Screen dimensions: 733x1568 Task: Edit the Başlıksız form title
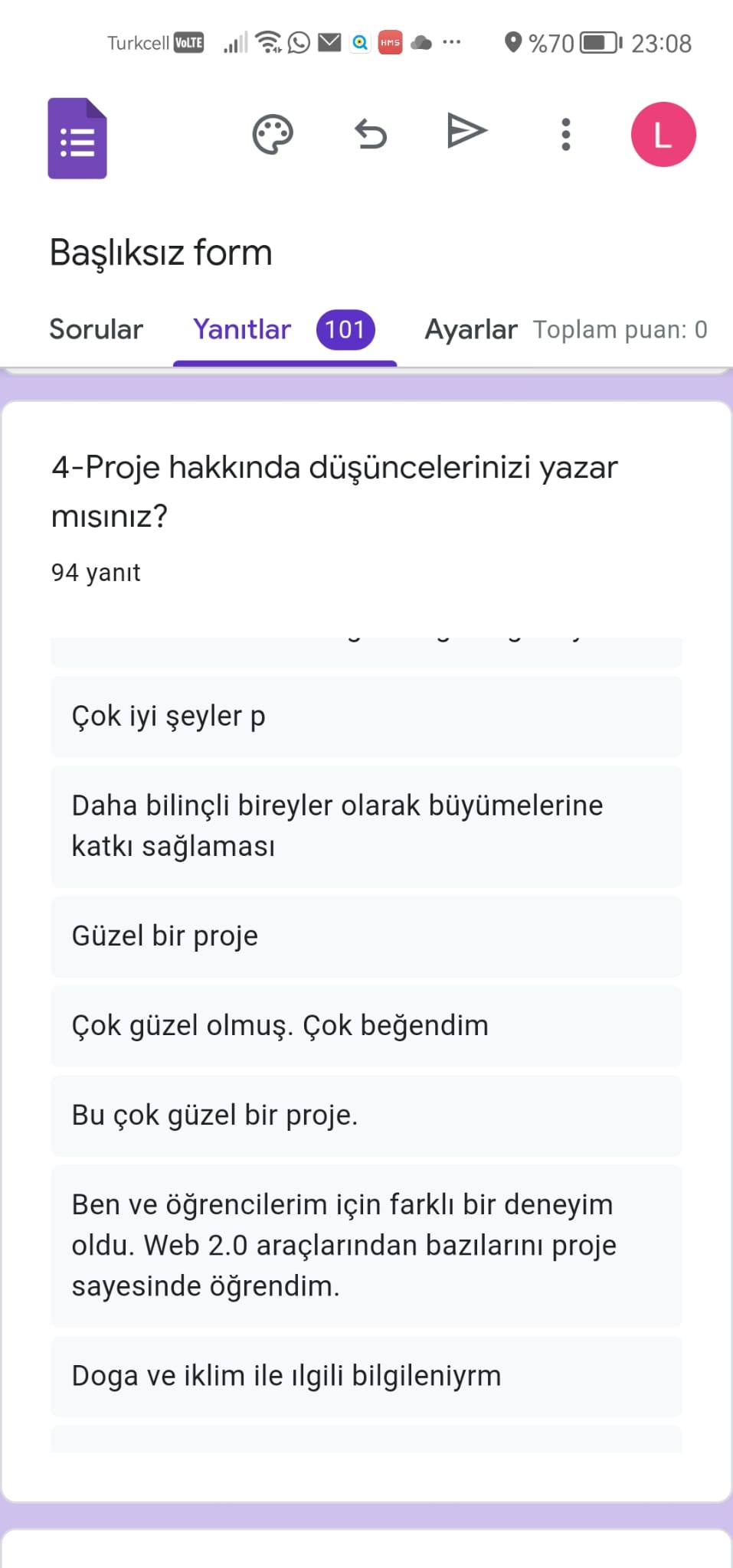point(161,251)
